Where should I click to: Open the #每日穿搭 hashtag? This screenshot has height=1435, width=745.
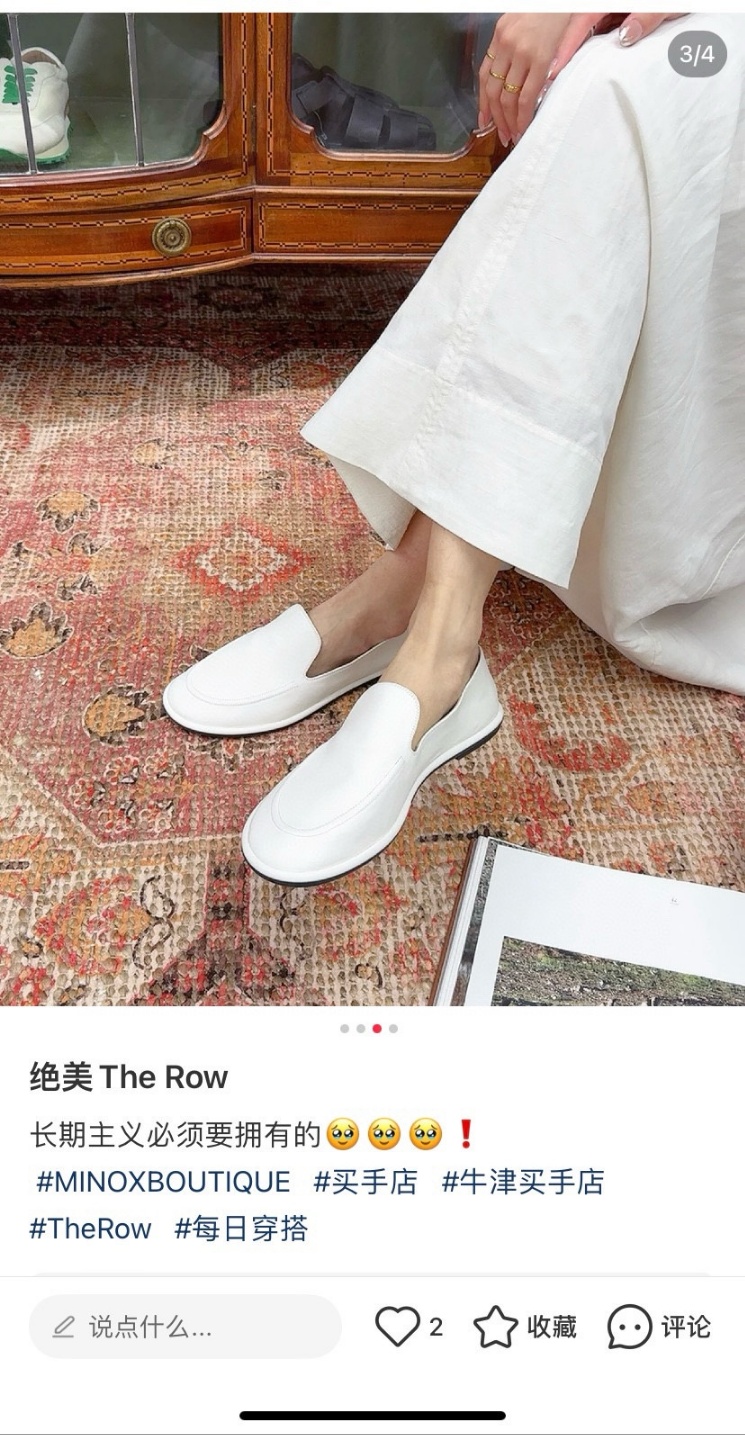click(241, 1229)
